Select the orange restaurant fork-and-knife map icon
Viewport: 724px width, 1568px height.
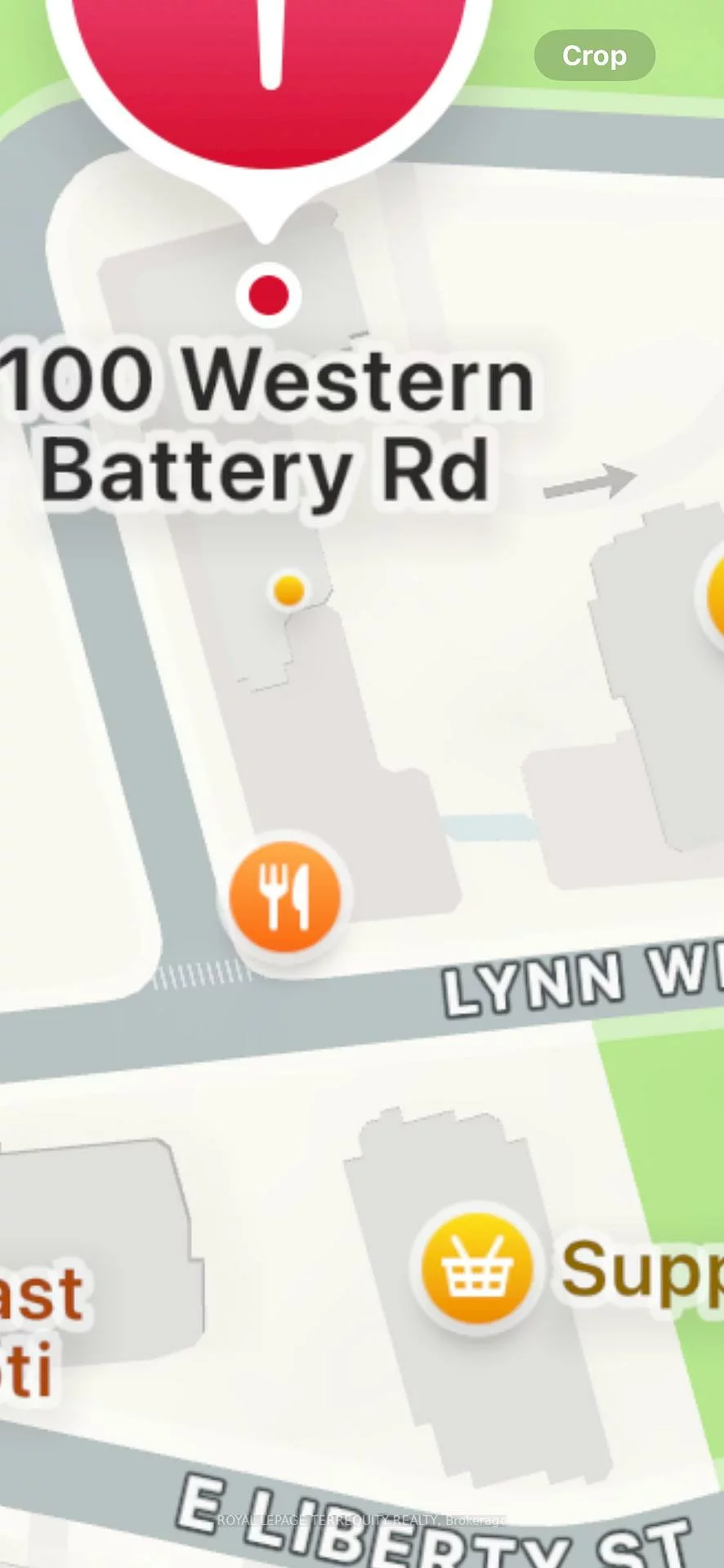(x=284, y=894)
